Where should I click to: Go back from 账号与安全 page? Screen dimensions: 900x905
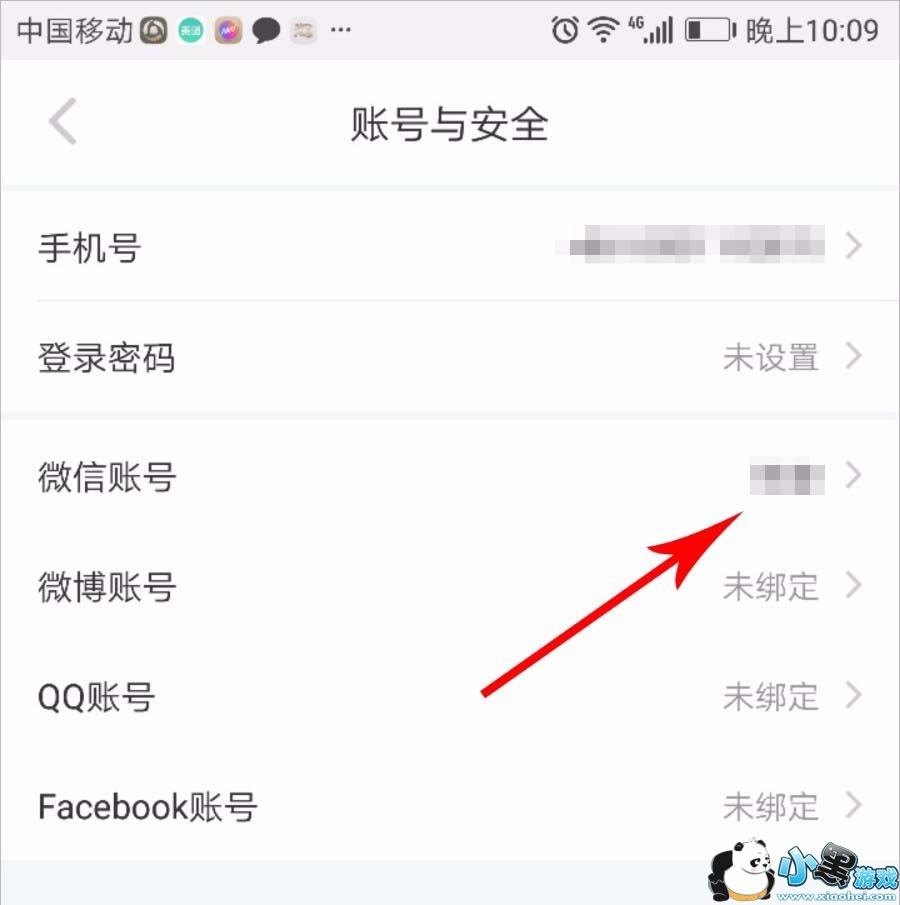[63, 122]
